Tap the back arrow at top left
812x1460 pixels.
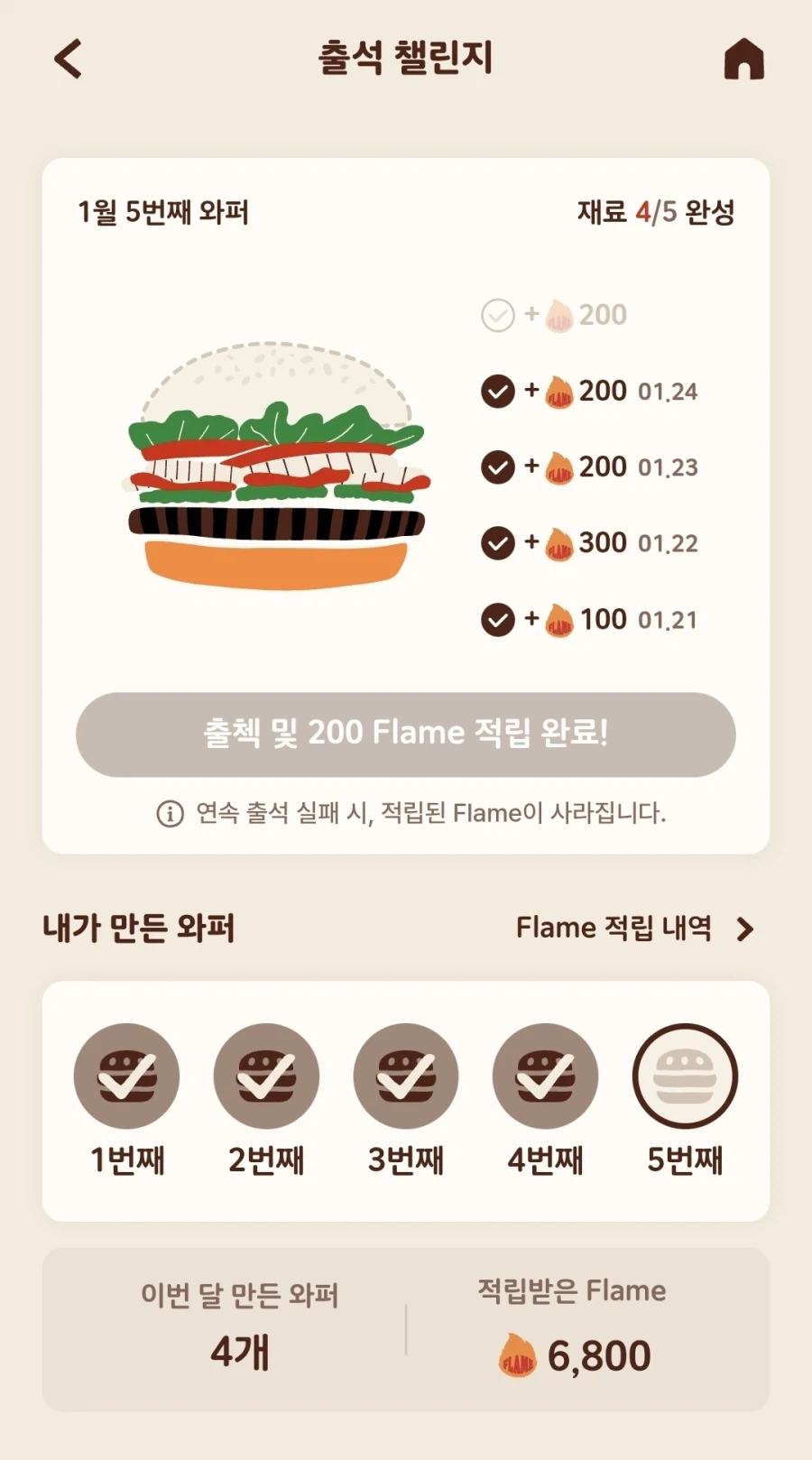(x=68, y=59)
